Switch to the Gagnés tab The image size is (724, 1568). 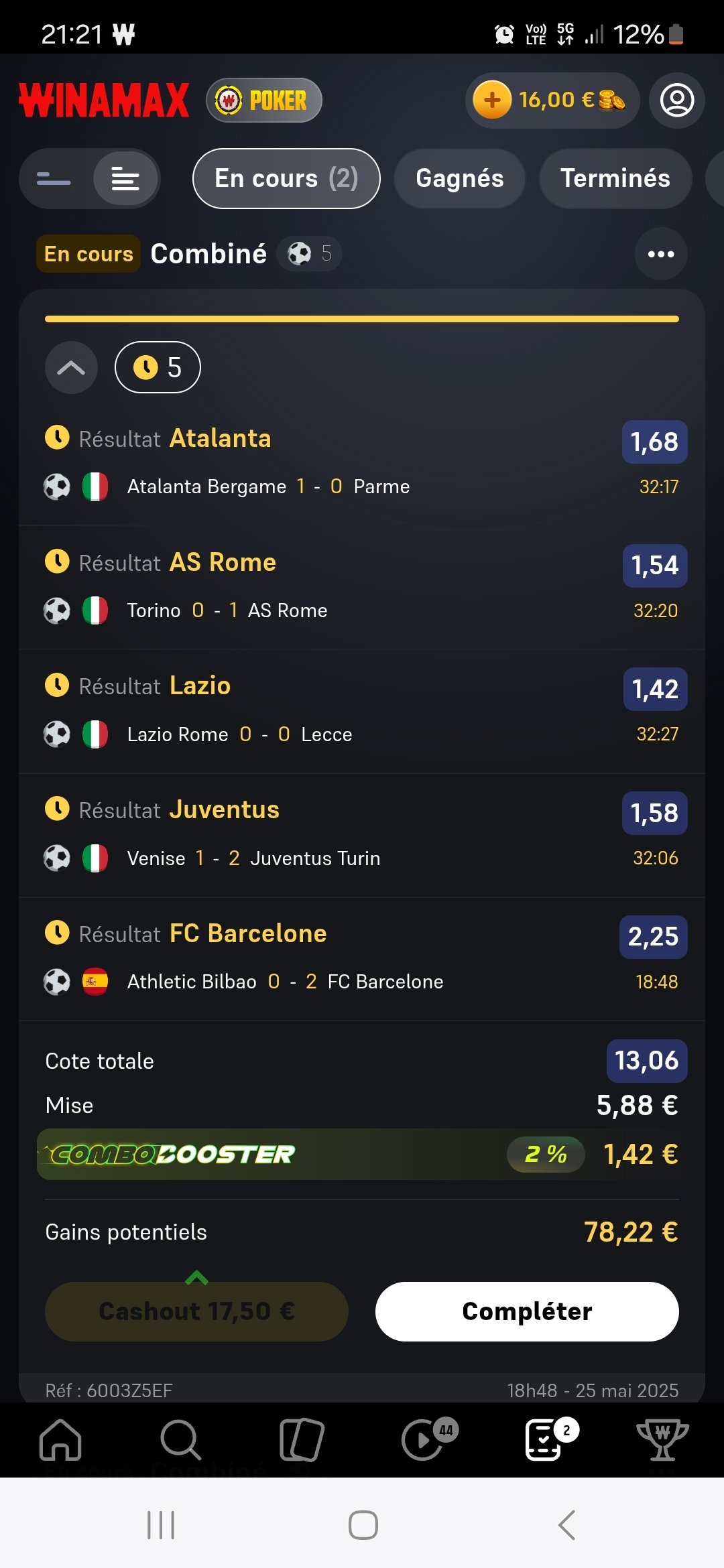click(460, 179)
